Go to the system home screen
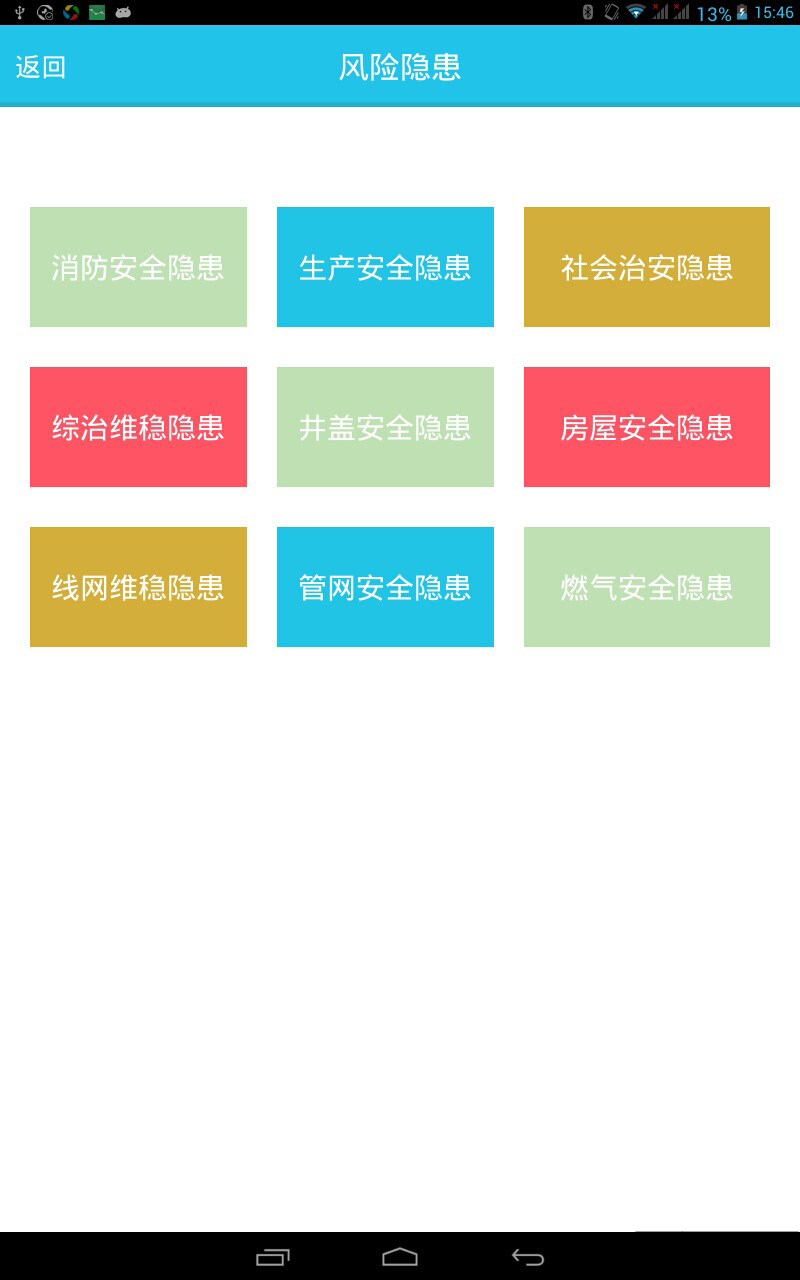Viewport: 800px width, 1280px height. pos(400,1257)
